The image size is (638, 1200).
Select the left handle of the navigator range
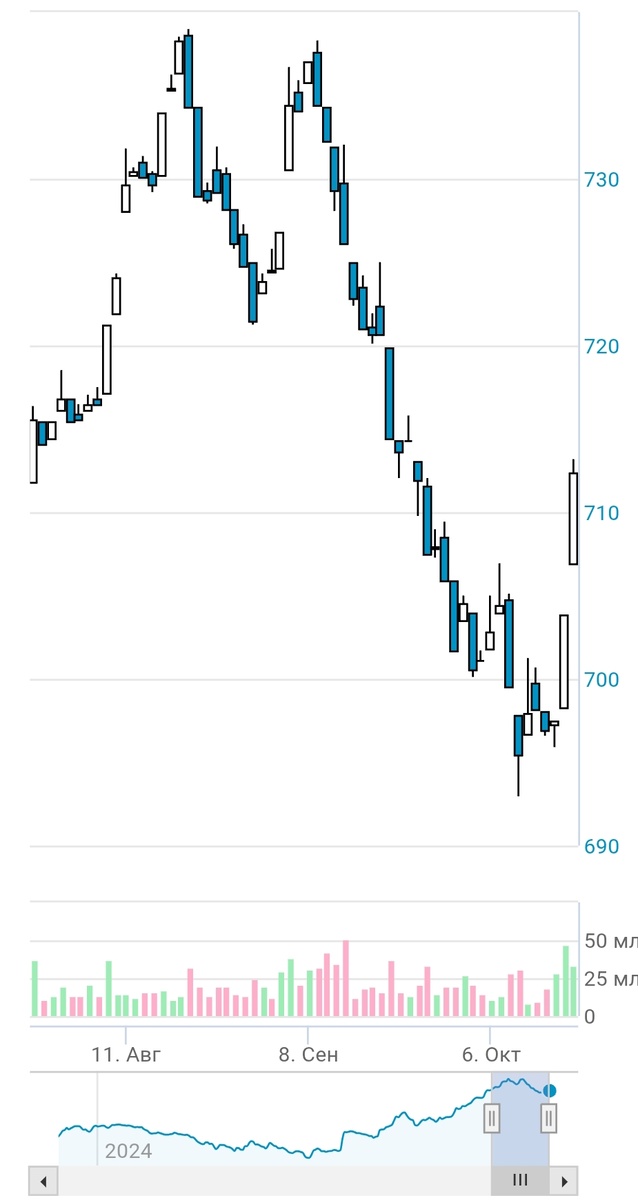(492, 1118)
